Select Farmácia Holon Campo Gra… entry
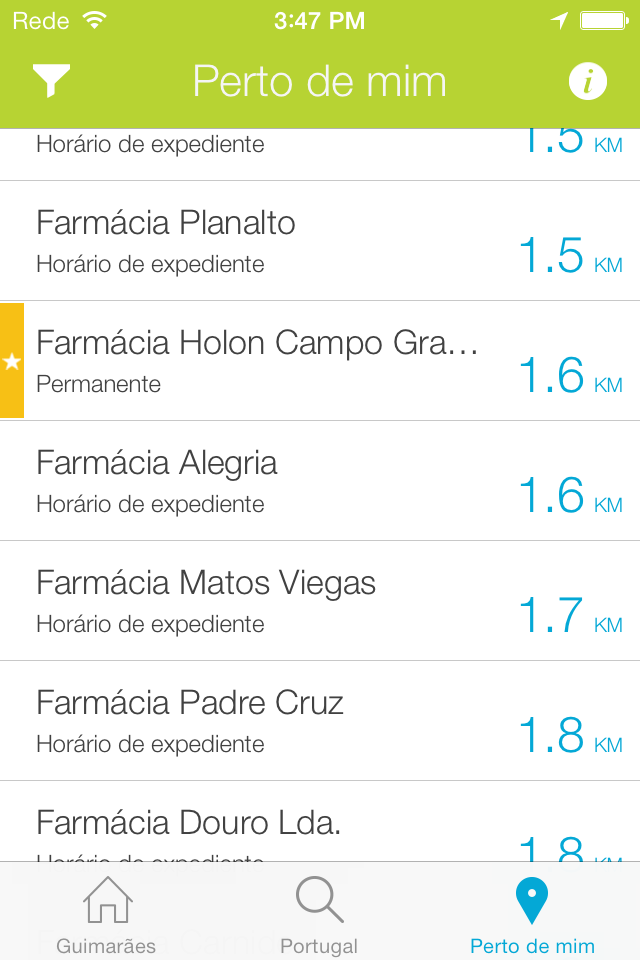Image resolution: width=640 pixels, height=960 pixels. tap(320, 361)
